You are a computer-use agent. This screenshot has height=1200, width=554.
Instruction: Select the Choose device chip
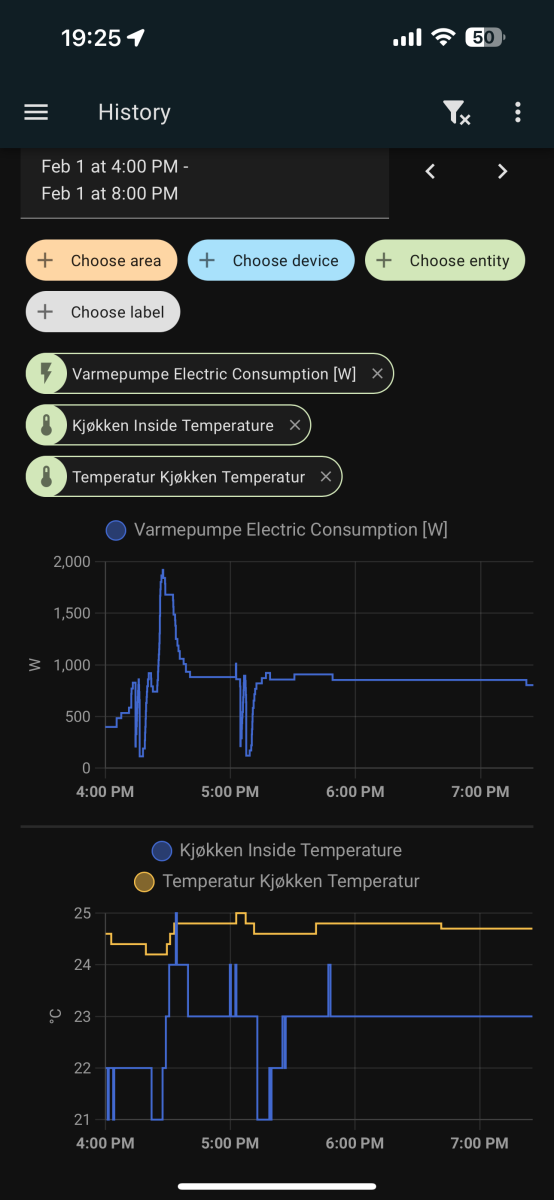pyautogui.click(x=271, y=261)
